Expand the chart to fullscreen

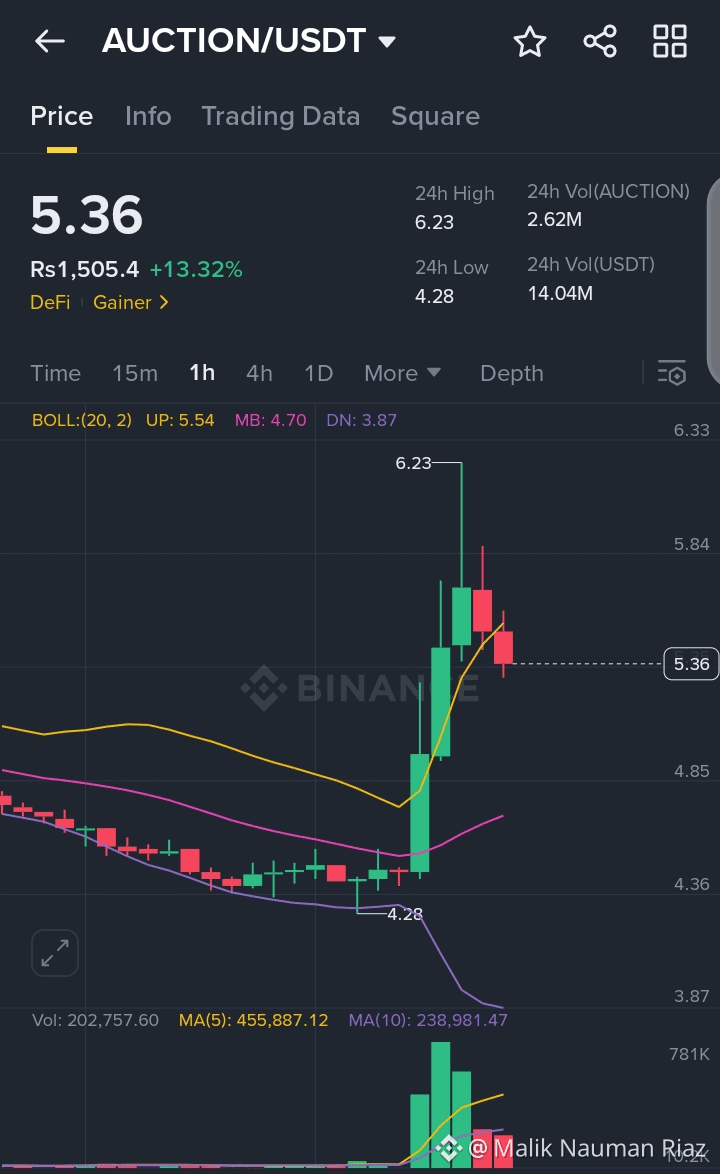54,953
